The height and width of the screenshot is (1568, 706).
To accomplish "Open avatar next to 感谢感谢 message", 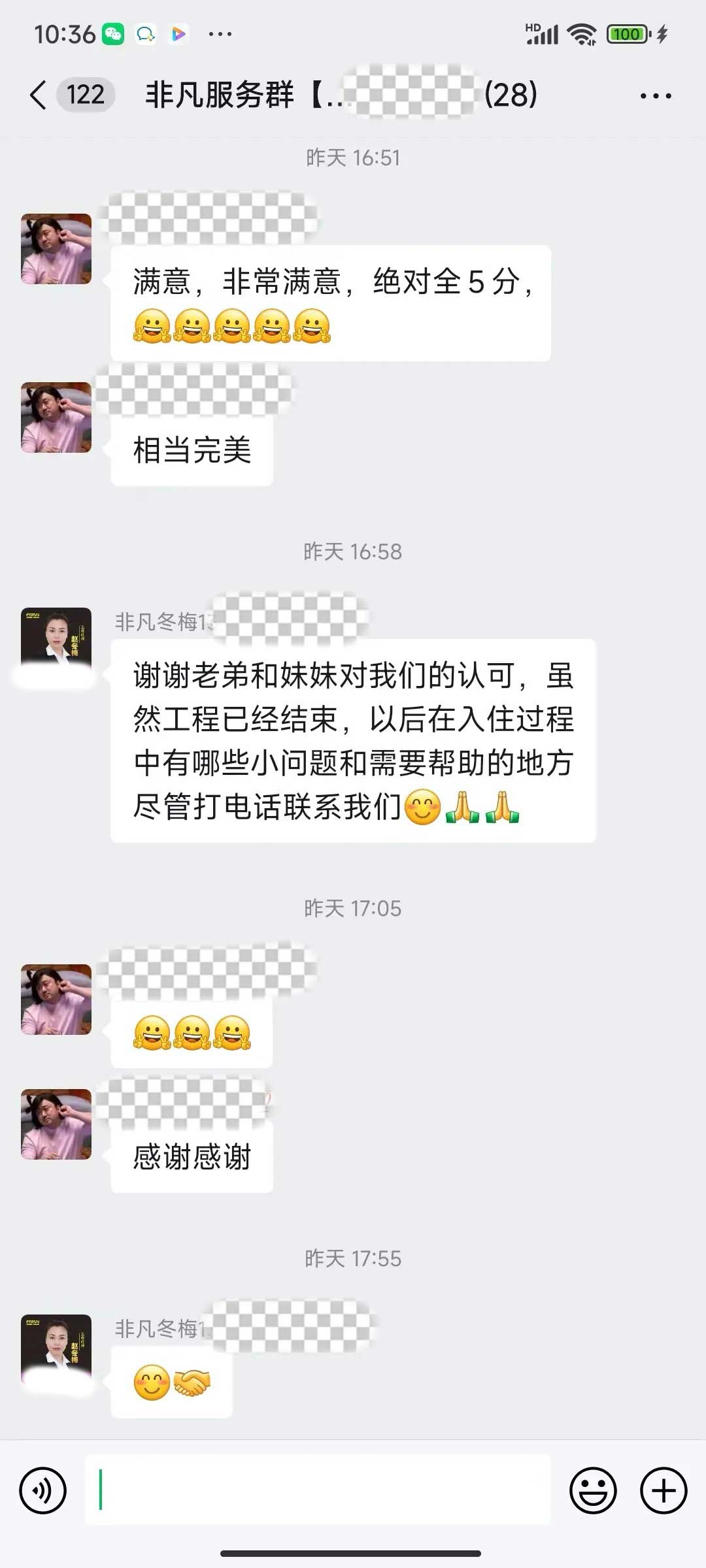I will pyautogui.click(x=56, y=1124).
